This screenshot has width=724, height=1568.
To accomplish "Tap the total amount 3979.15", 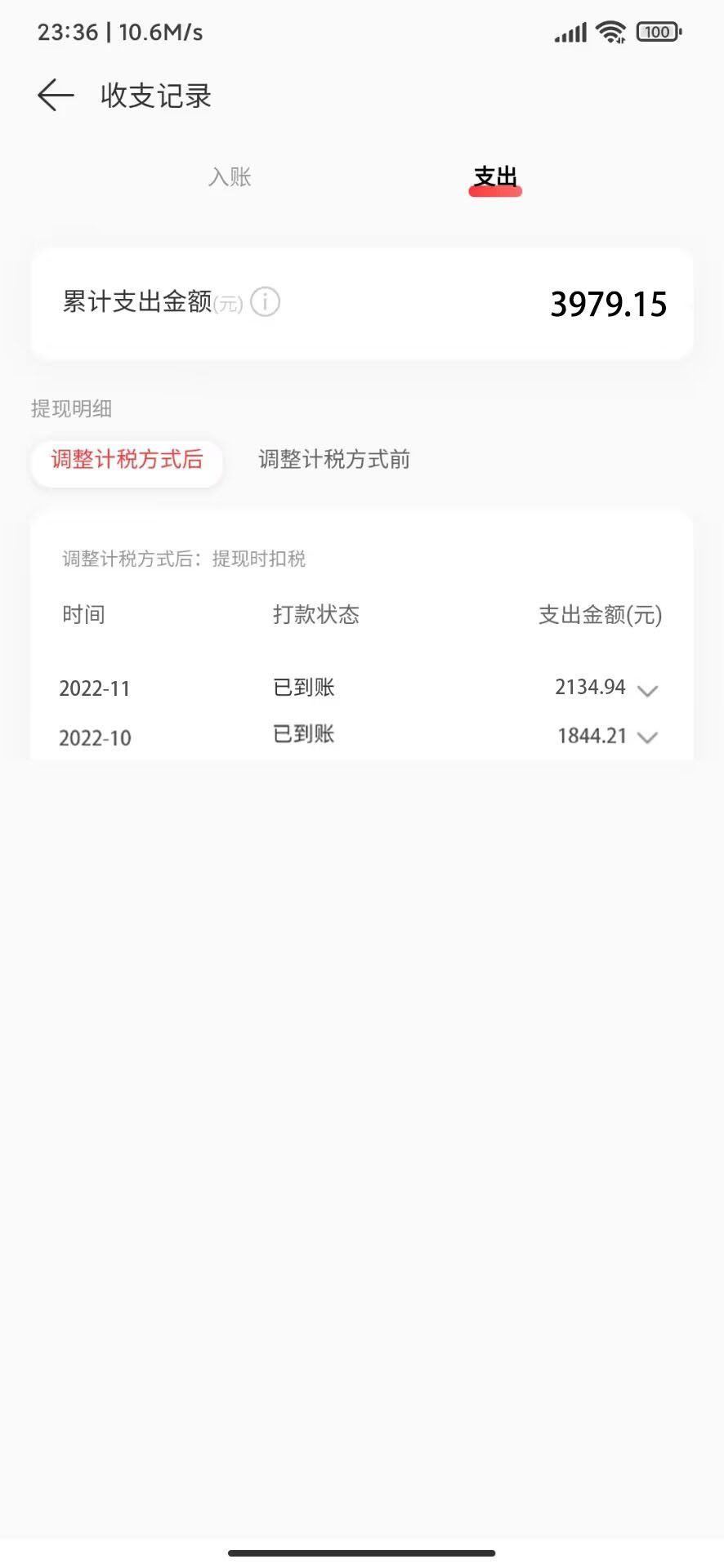I will (610, 303).
